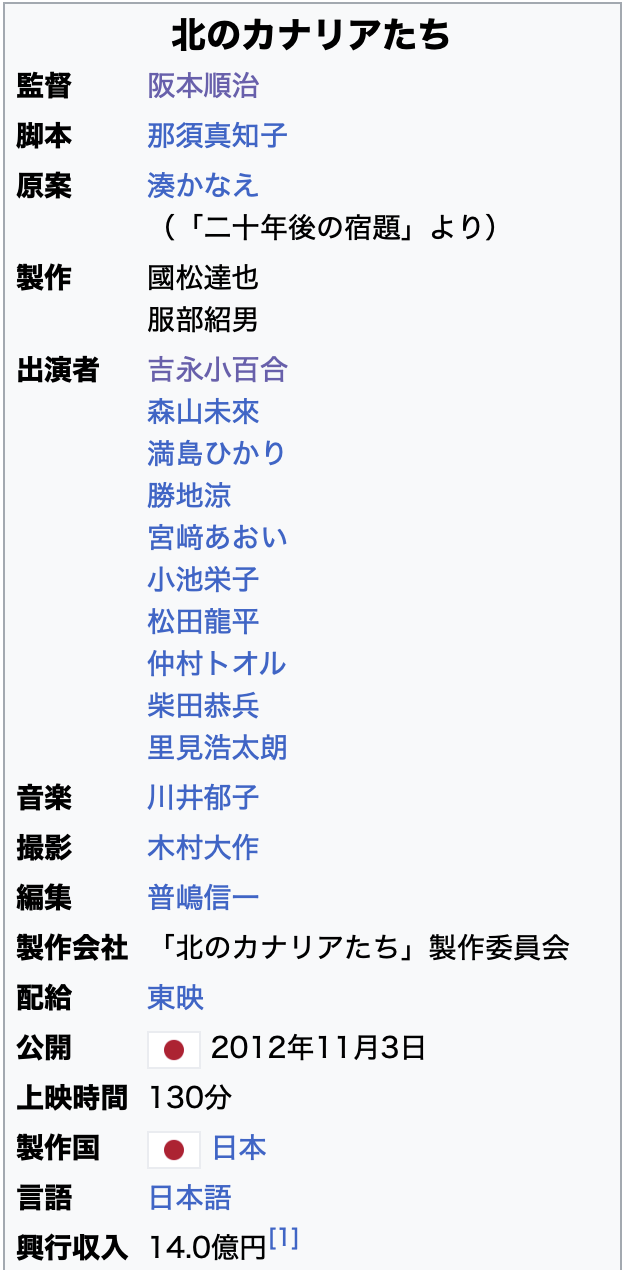This screenshot has width=624, height=1270.
Task: Open screenwriter 那須真知子 link
Action: 217,136
